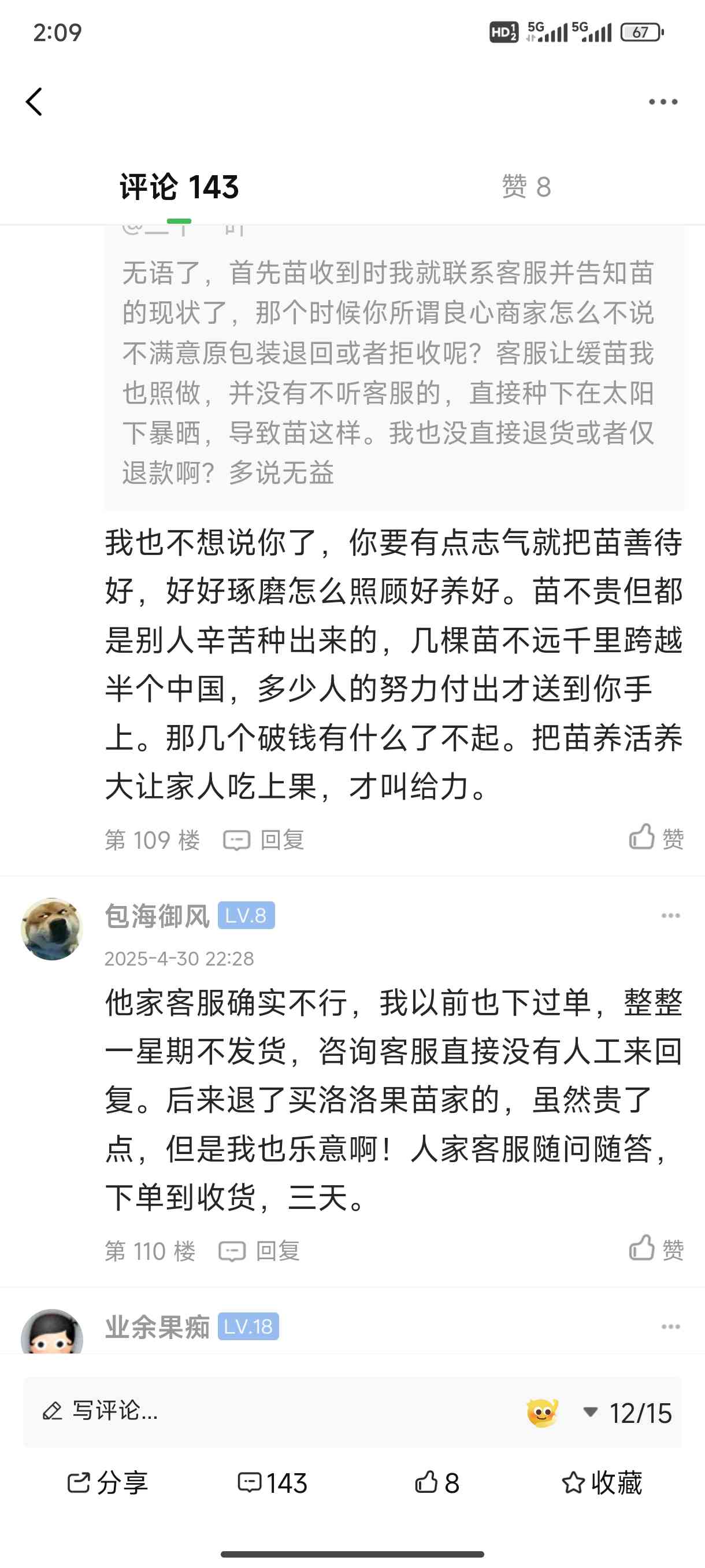Share this post via 分享

pyautogui.click(x=107, y=1483)
